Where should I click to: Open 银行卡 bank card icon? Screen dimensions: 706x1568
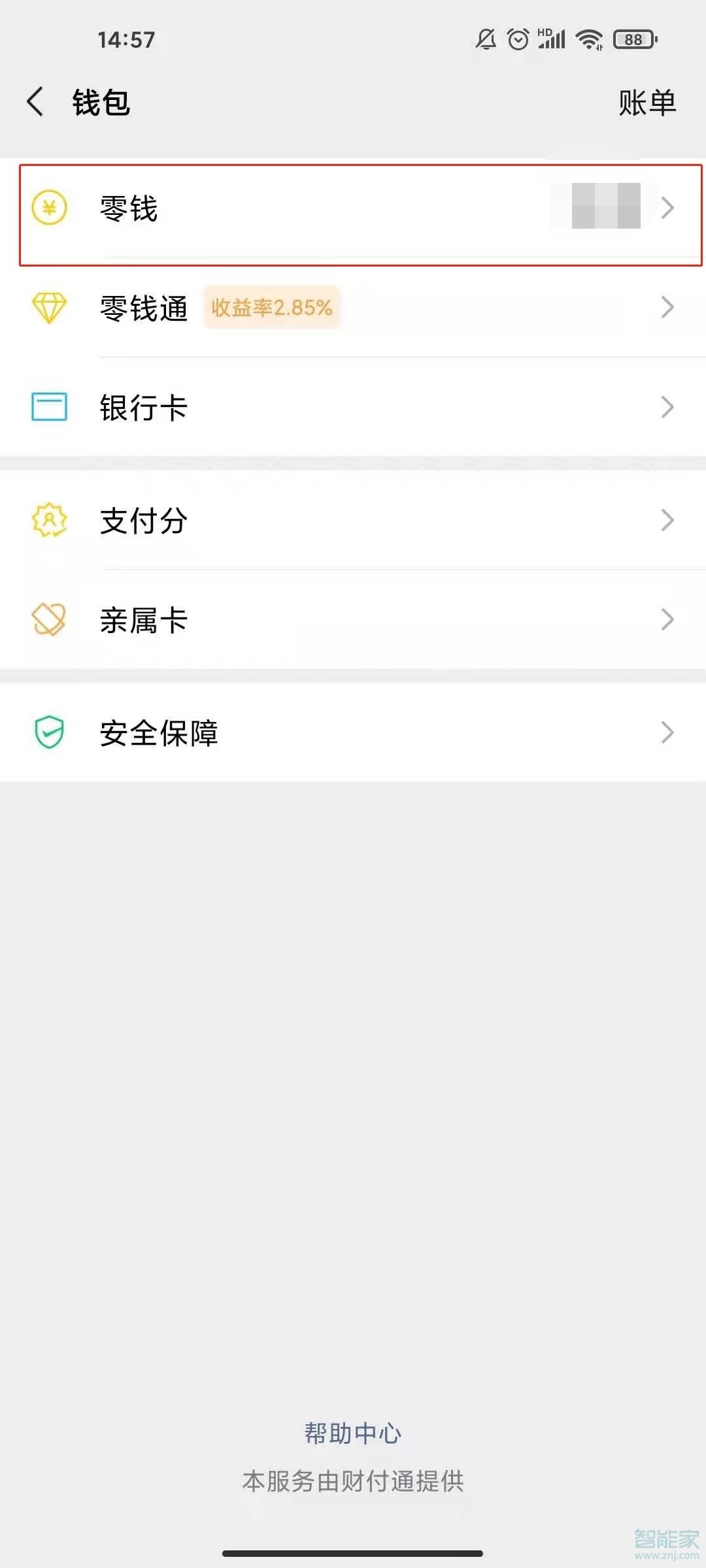(x=49, y=406)
